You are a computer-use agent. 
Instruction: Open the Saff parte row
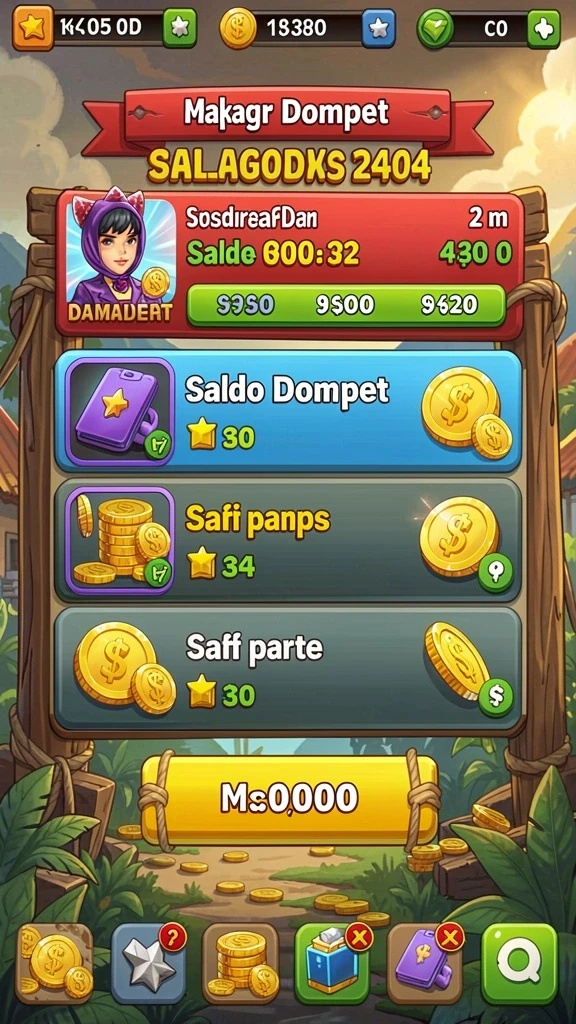(289, 668)
